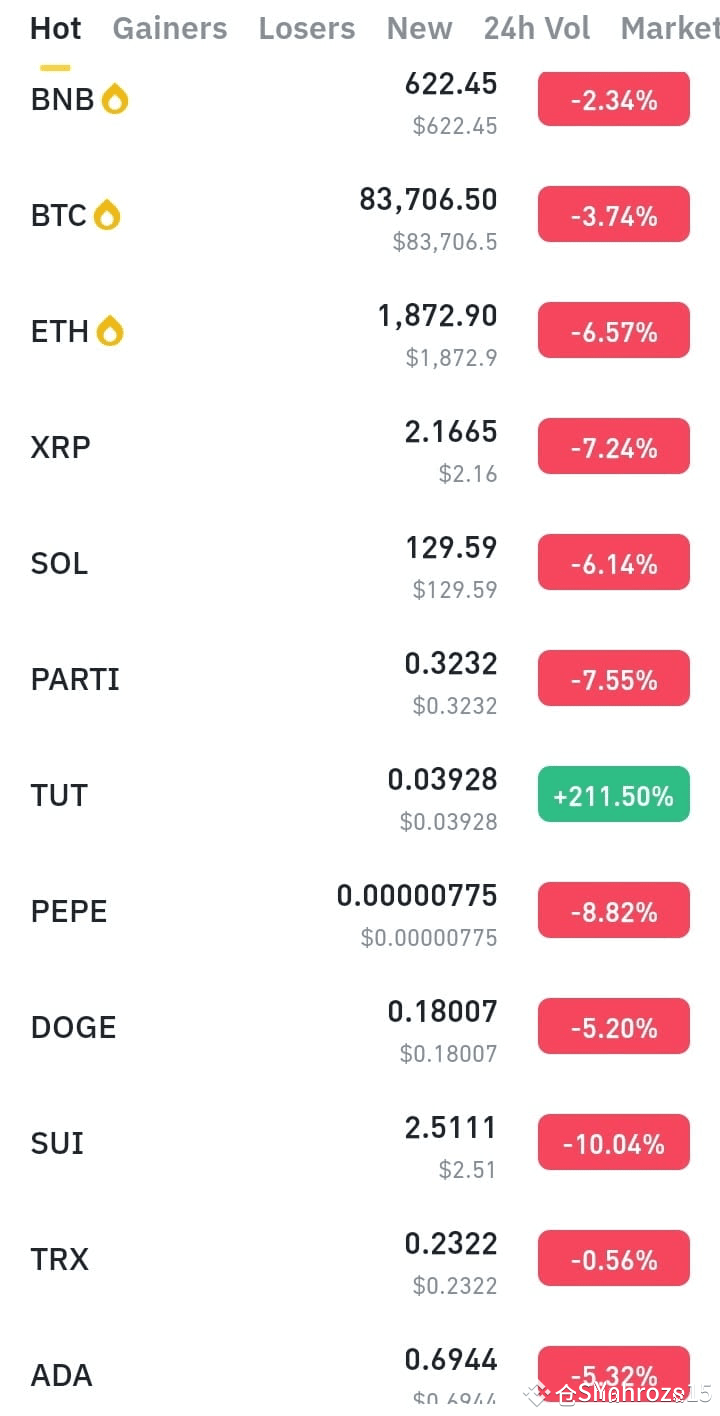Open the BTC market row
The height and width of the screenshot is (1416, 720).
pyautogui.click(x=360, y=216)
